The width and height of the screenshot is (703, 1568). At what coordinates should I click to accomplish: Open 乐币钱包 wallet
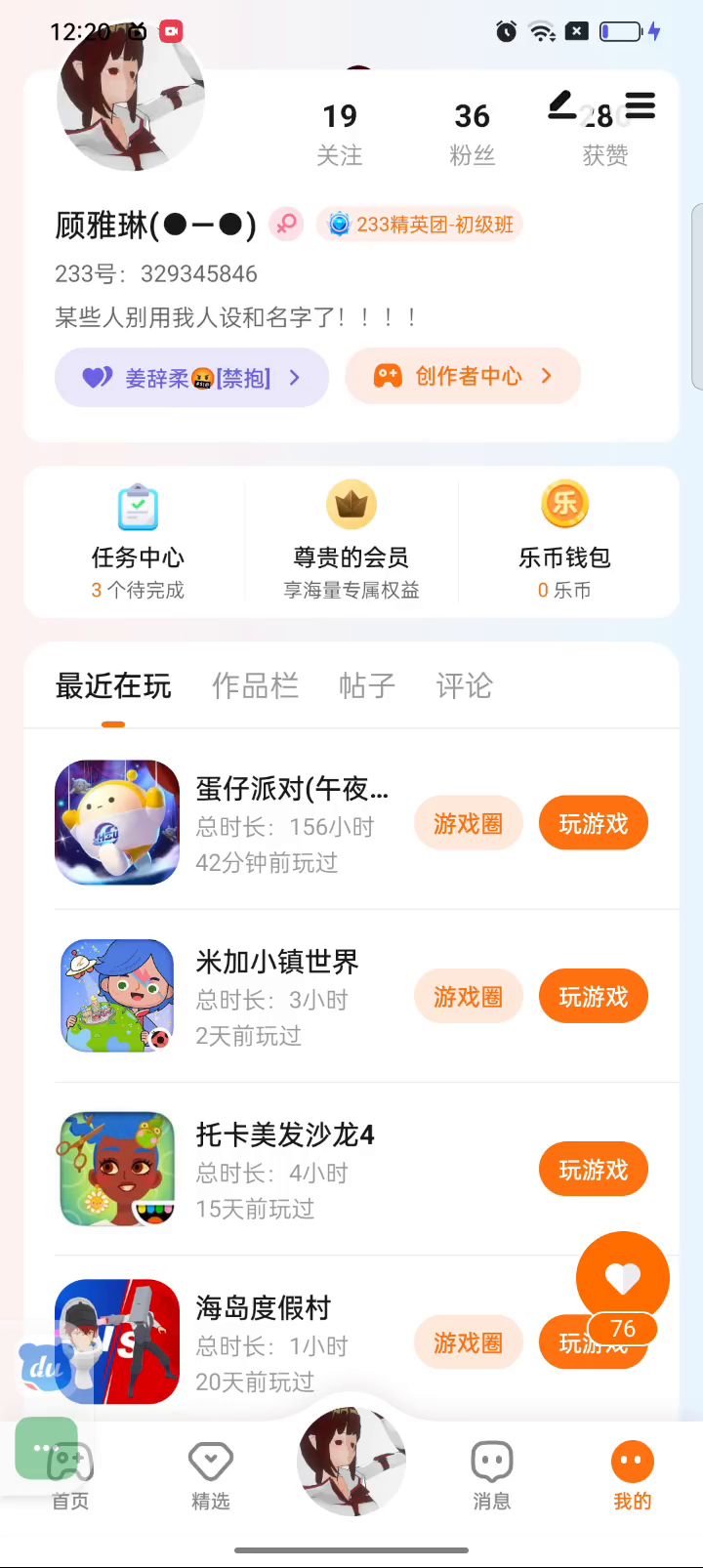tap(564, 542)
